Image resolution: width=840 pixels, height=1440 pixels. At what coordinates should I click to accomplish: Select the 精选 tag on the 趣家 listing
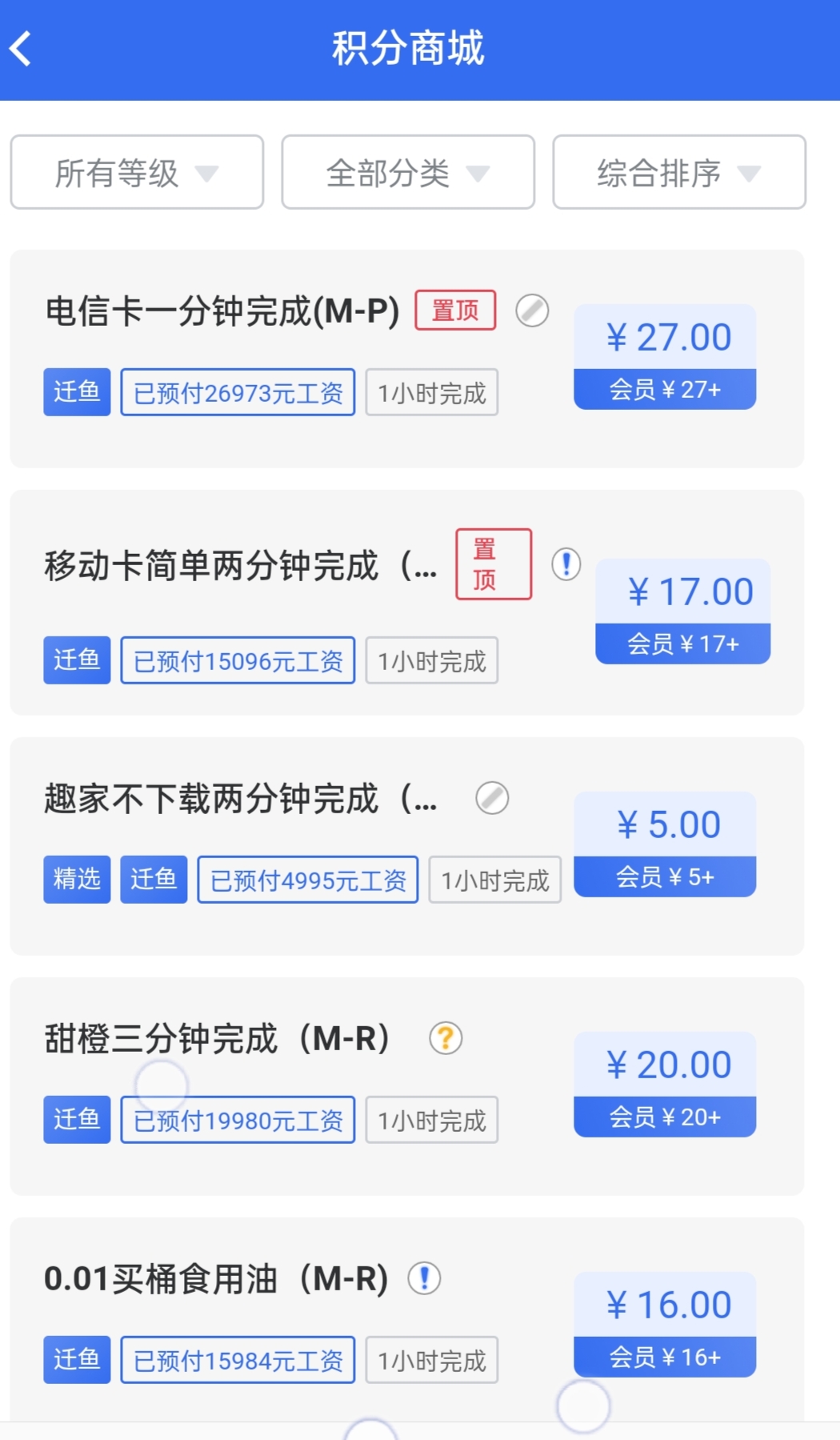coord(76,879)
